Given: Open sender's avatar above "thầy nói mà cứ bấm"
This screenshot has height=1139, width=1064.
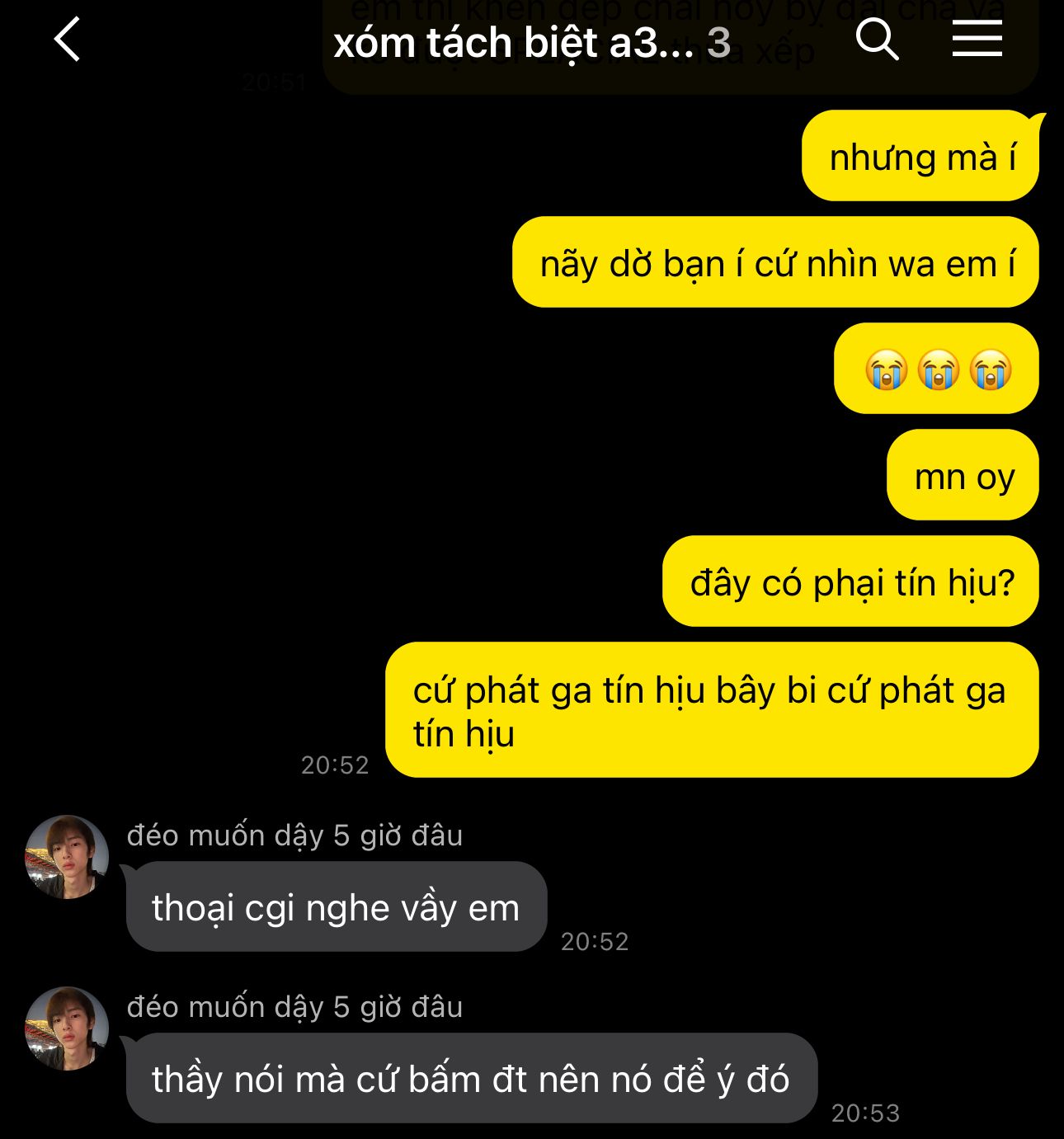Looking at the screenshot, I should click(67, 1028).
